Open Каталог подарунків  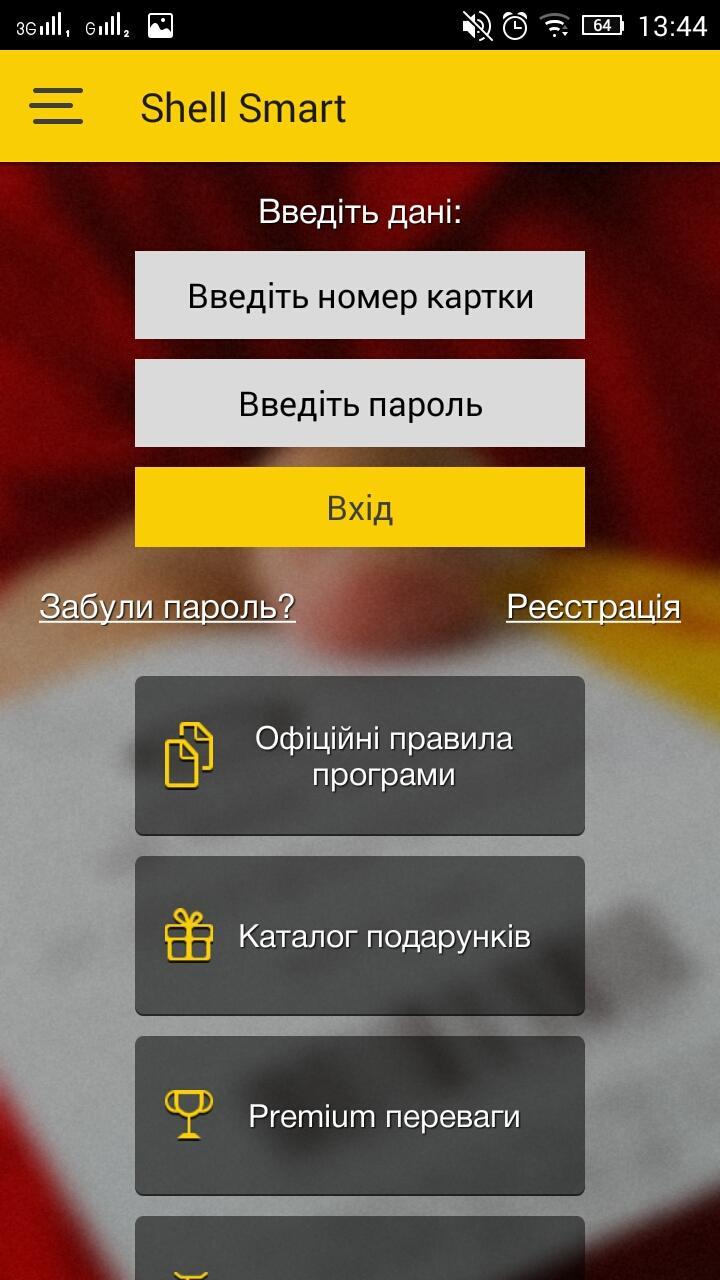[x=360, y=936]
